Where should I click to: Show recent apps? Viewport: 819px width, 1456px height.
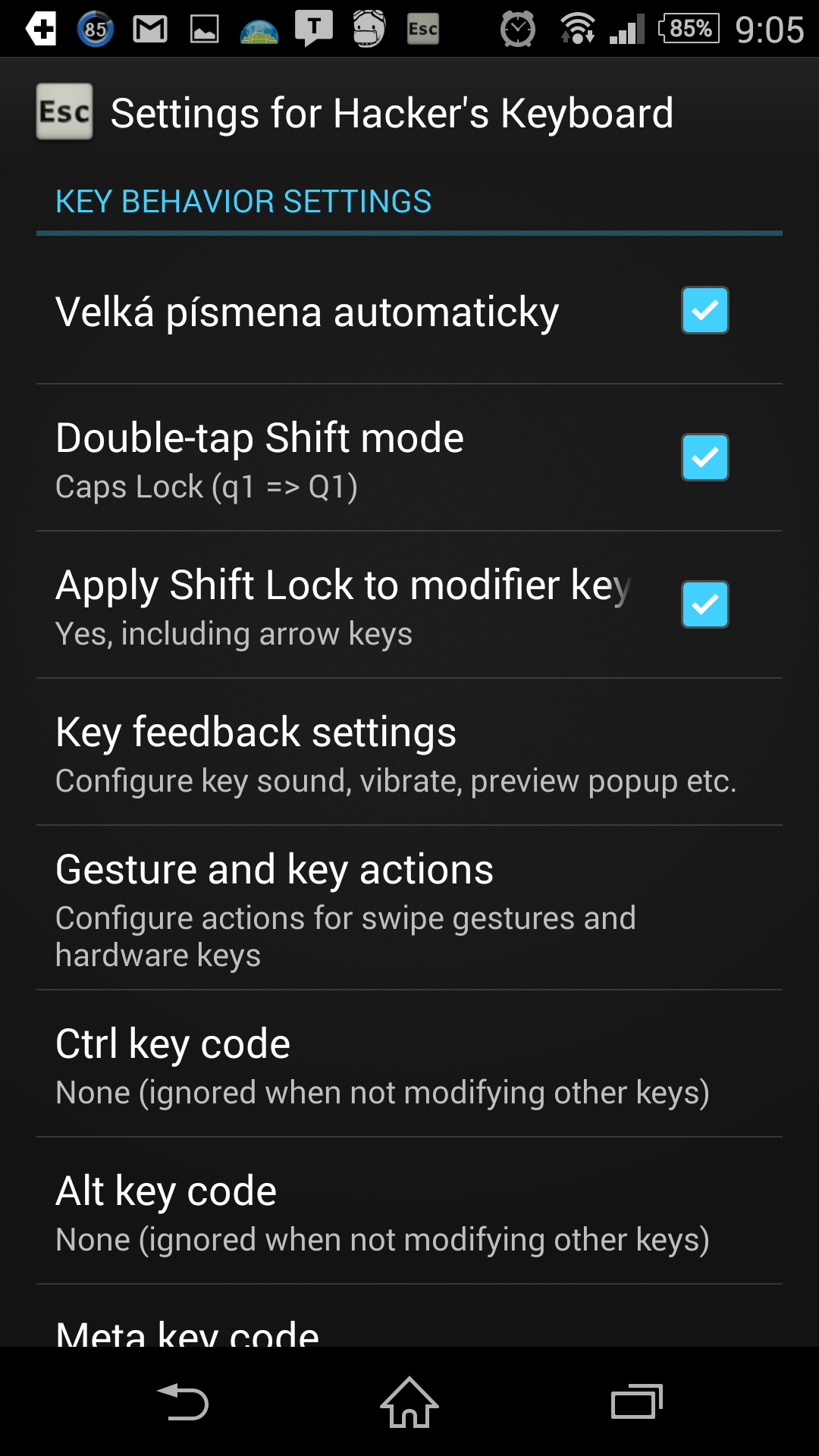[637, 1402]
